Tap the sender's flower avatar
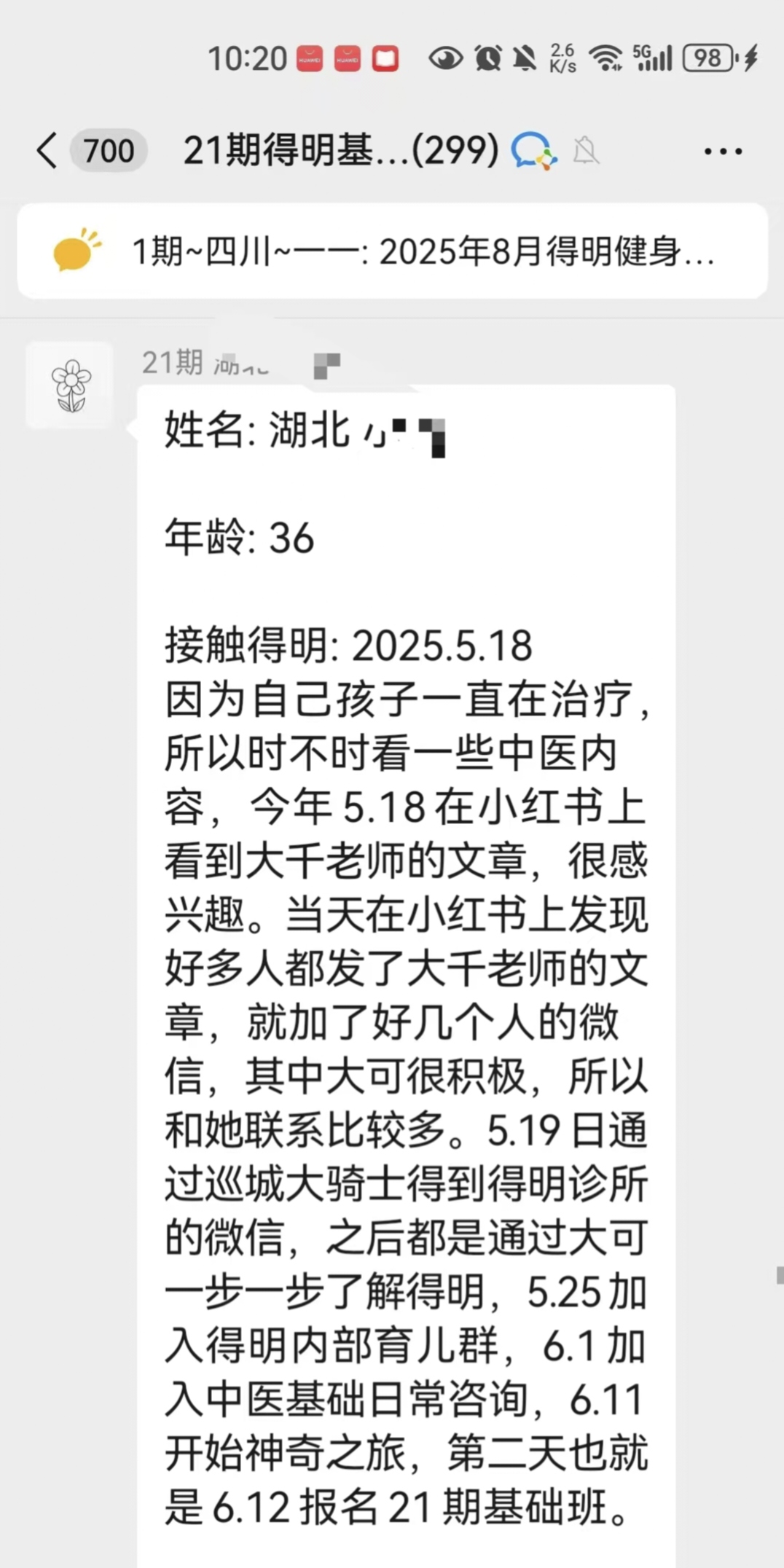The width and height of the screenshot is (784, 1568). point(70,385)
